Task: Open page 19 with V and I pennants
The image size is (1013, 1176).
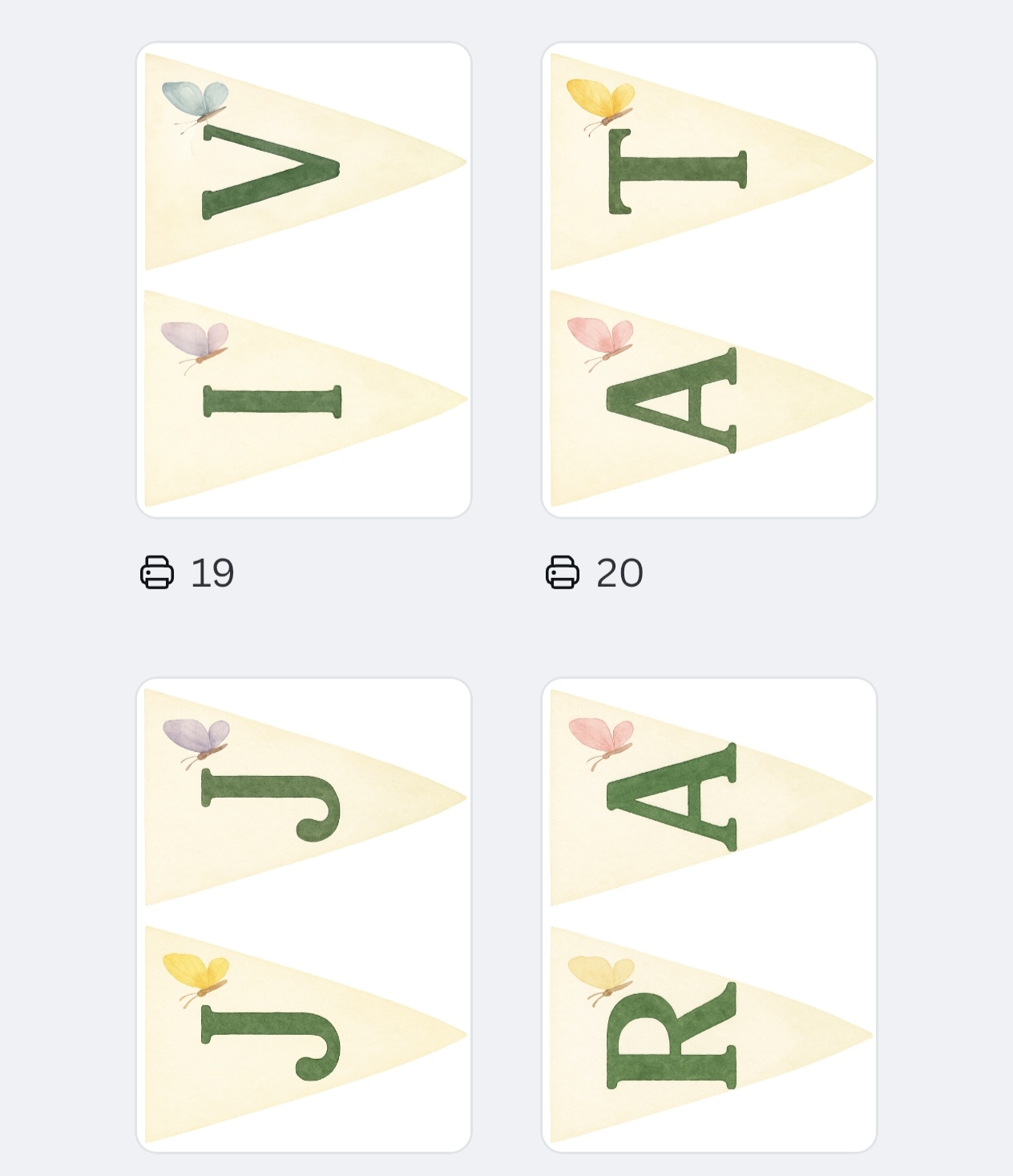Action: (304, 280)
